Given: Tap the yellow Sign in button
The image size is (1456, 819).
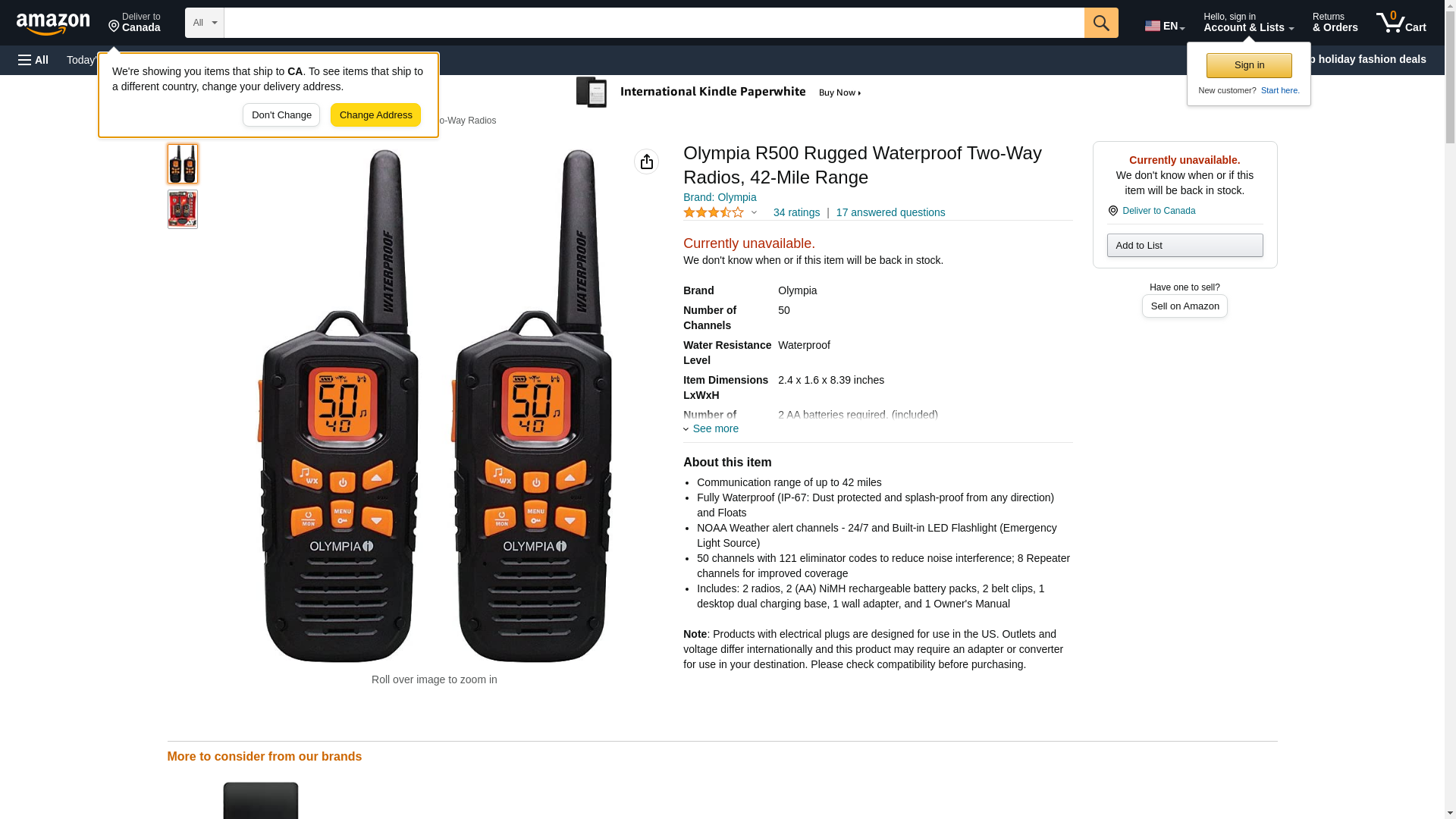Looking at the screenshot, I should click(1248, 66).
